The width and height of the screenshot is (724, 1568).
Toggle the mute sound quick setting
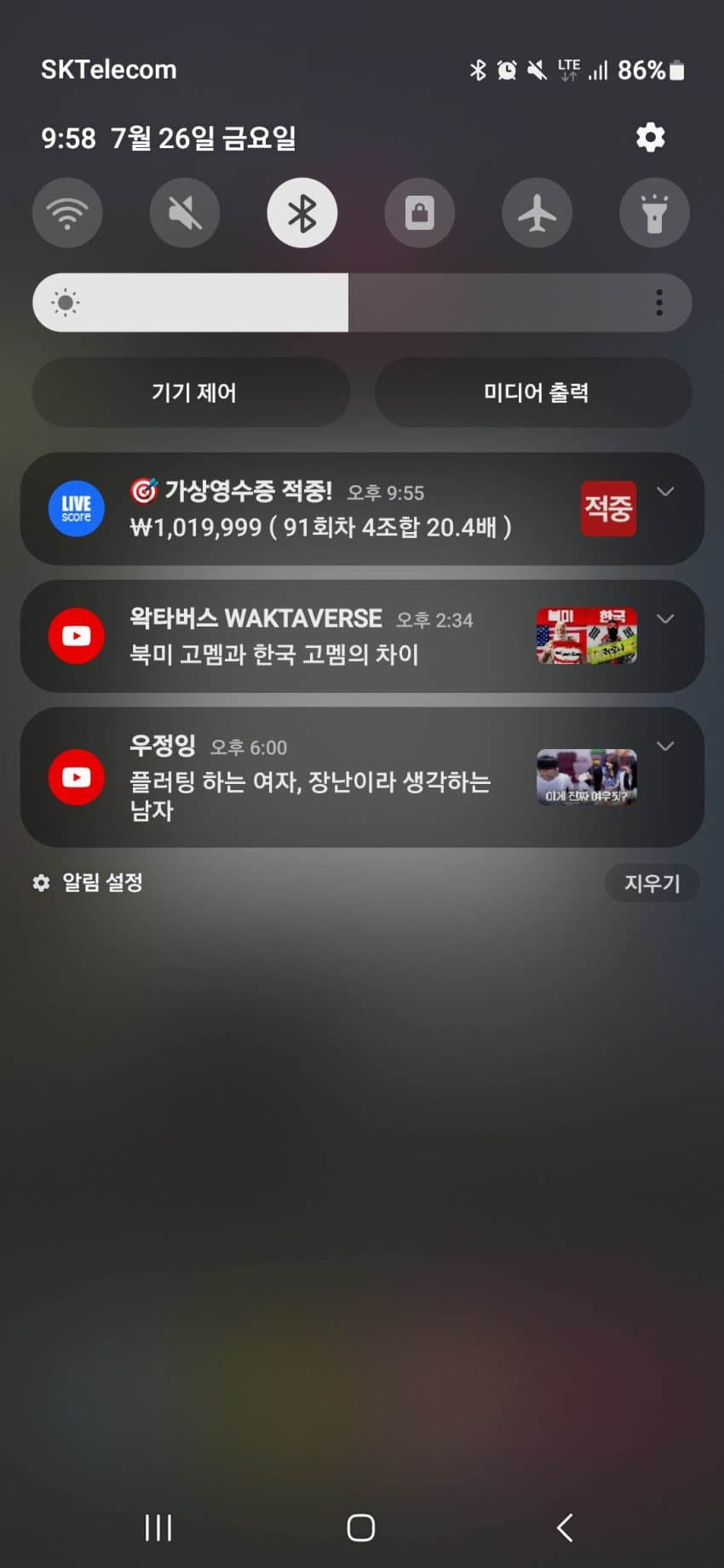(185, 213)
